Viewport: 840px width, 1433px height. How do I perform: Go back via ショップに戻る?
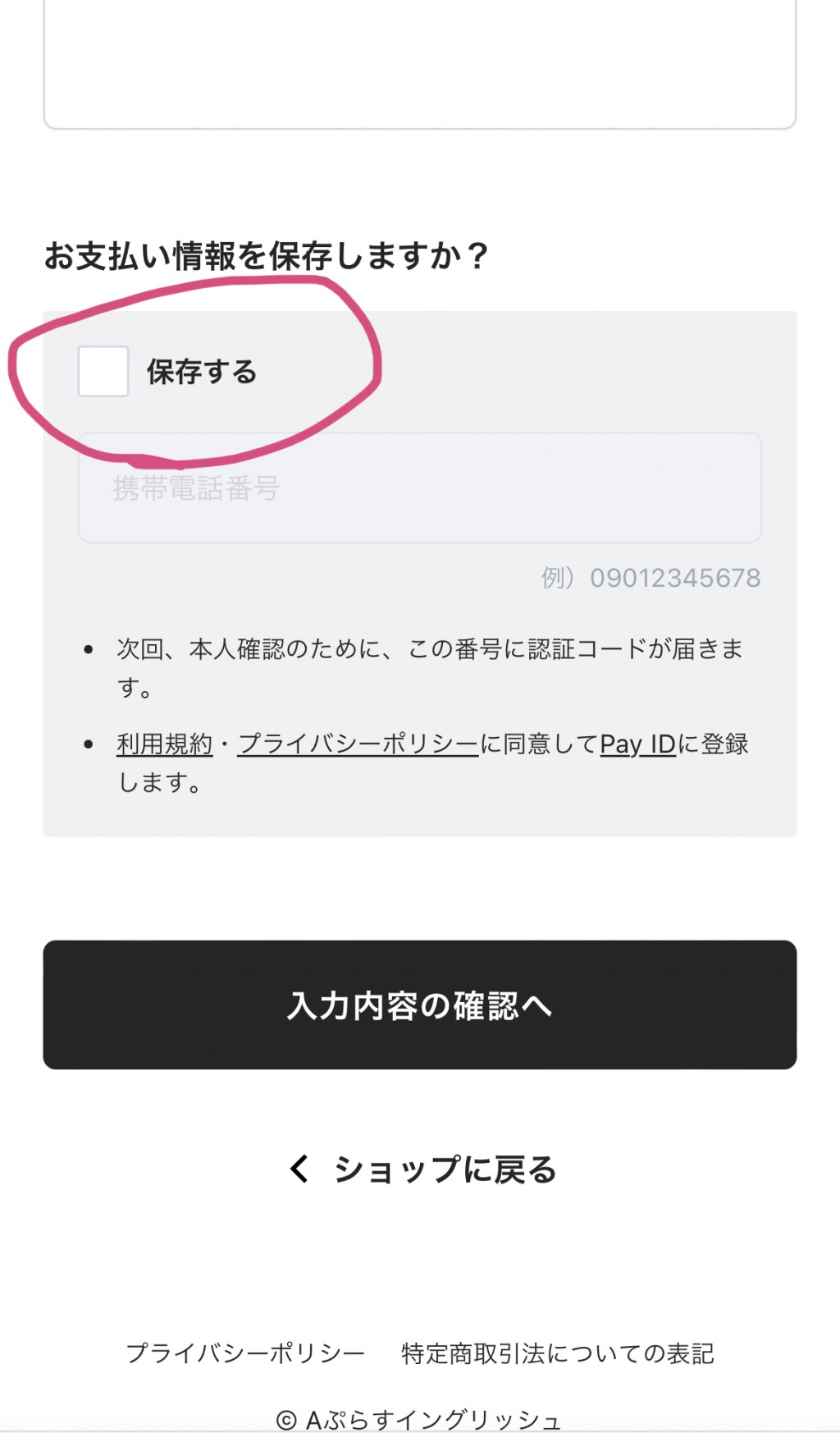tap(422, 1170)
